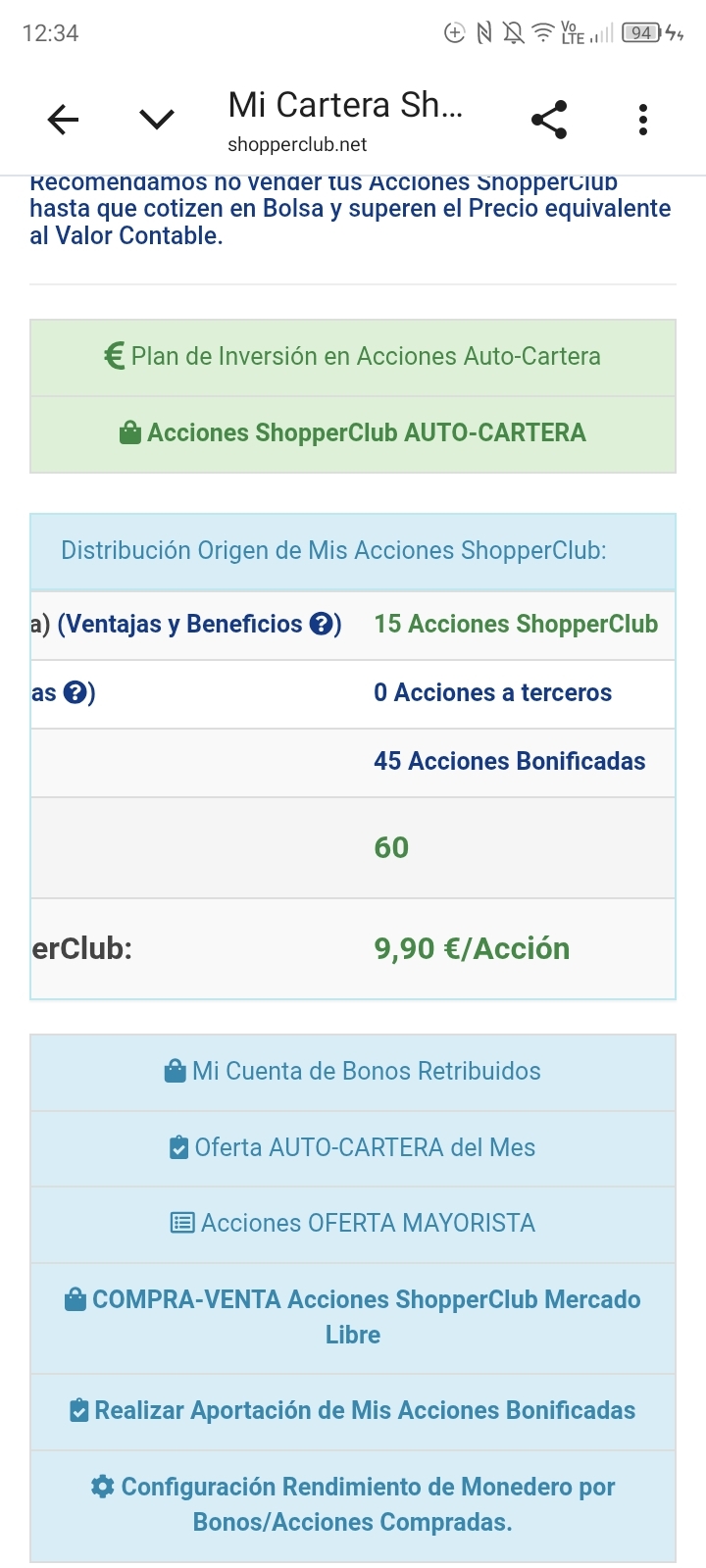Open Plan de Inversión en Acciones Auto-Cartera
Image resolution: width=706 pixels, height=1568 pixels.
click(x=353, y=357)
